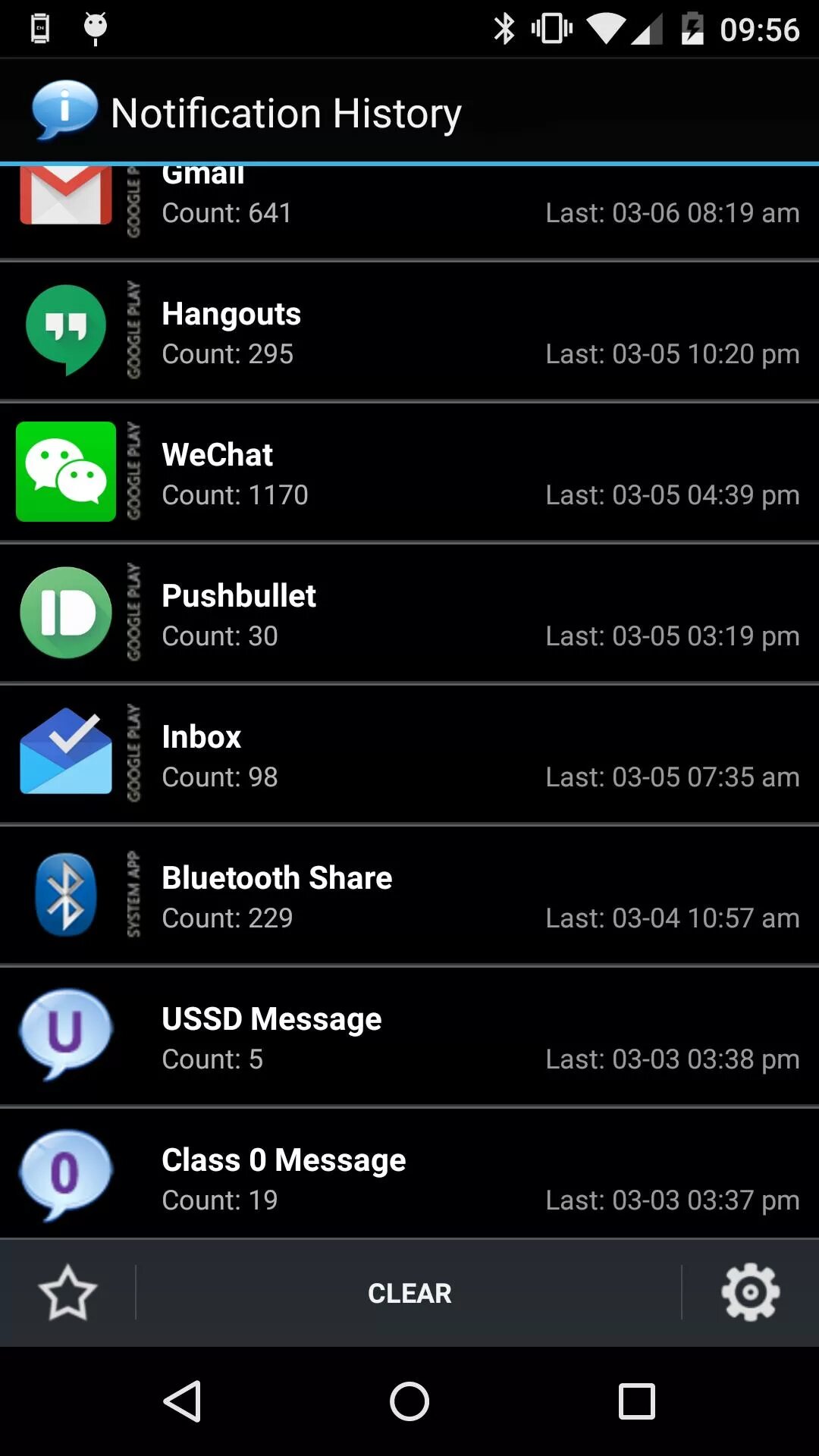Image resolution: width=819 pixels, height=1456 pixels.
Task: Select Class 0 Message entry
Action: [409, 1177]
